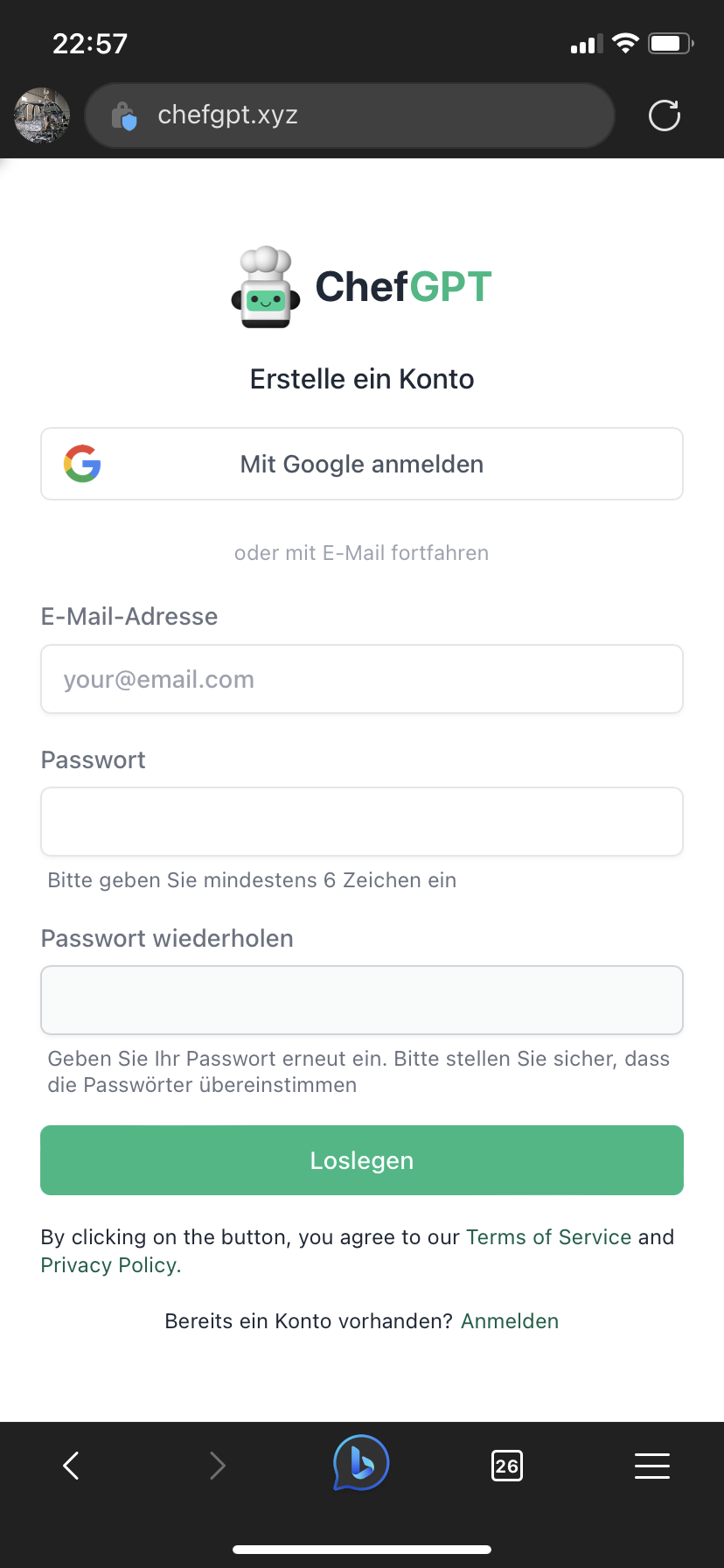View the Privacy Policy link
Image resolution: width=724 pixels, height=1568 pixels.
110,1265
